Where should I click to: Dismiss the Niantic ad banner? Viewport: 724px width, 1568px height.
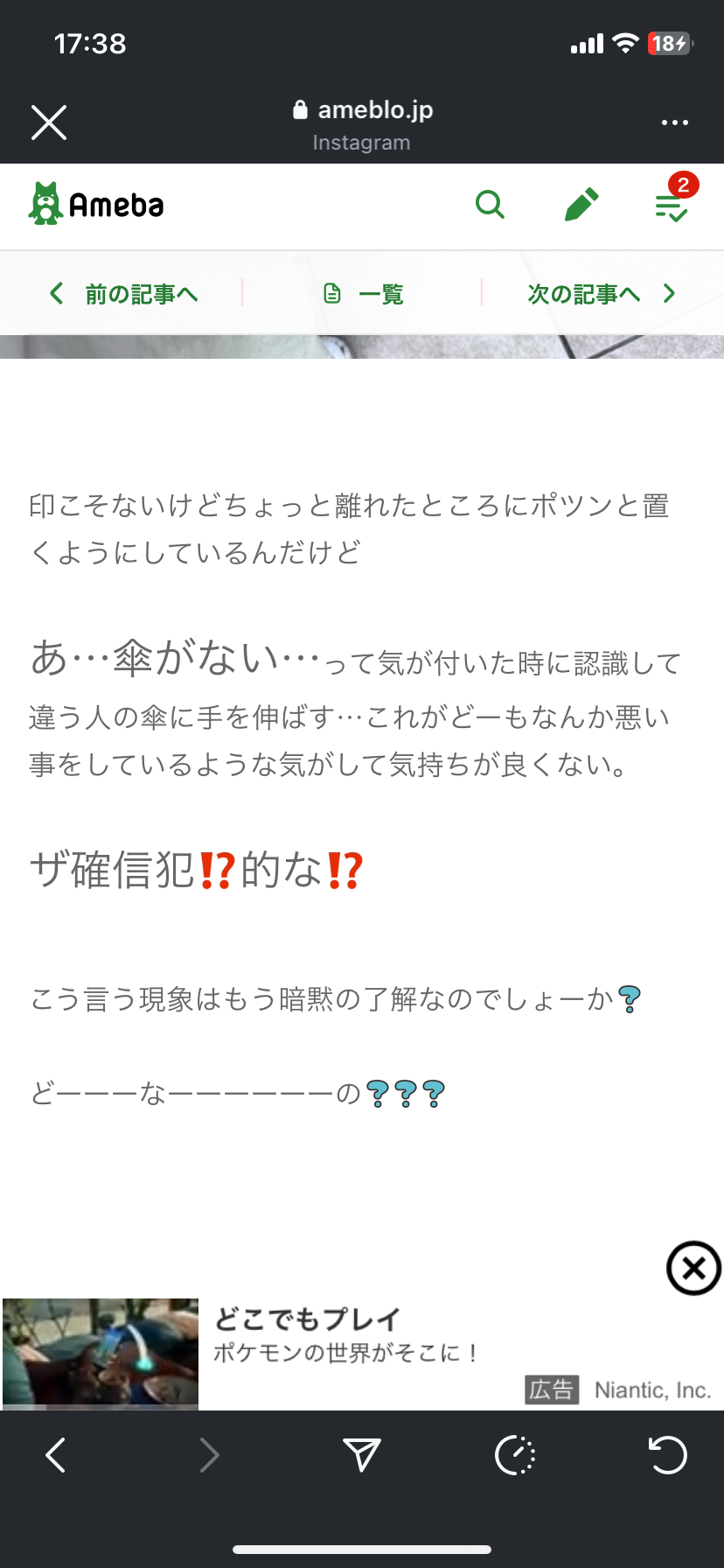[x=693, y=1268]
